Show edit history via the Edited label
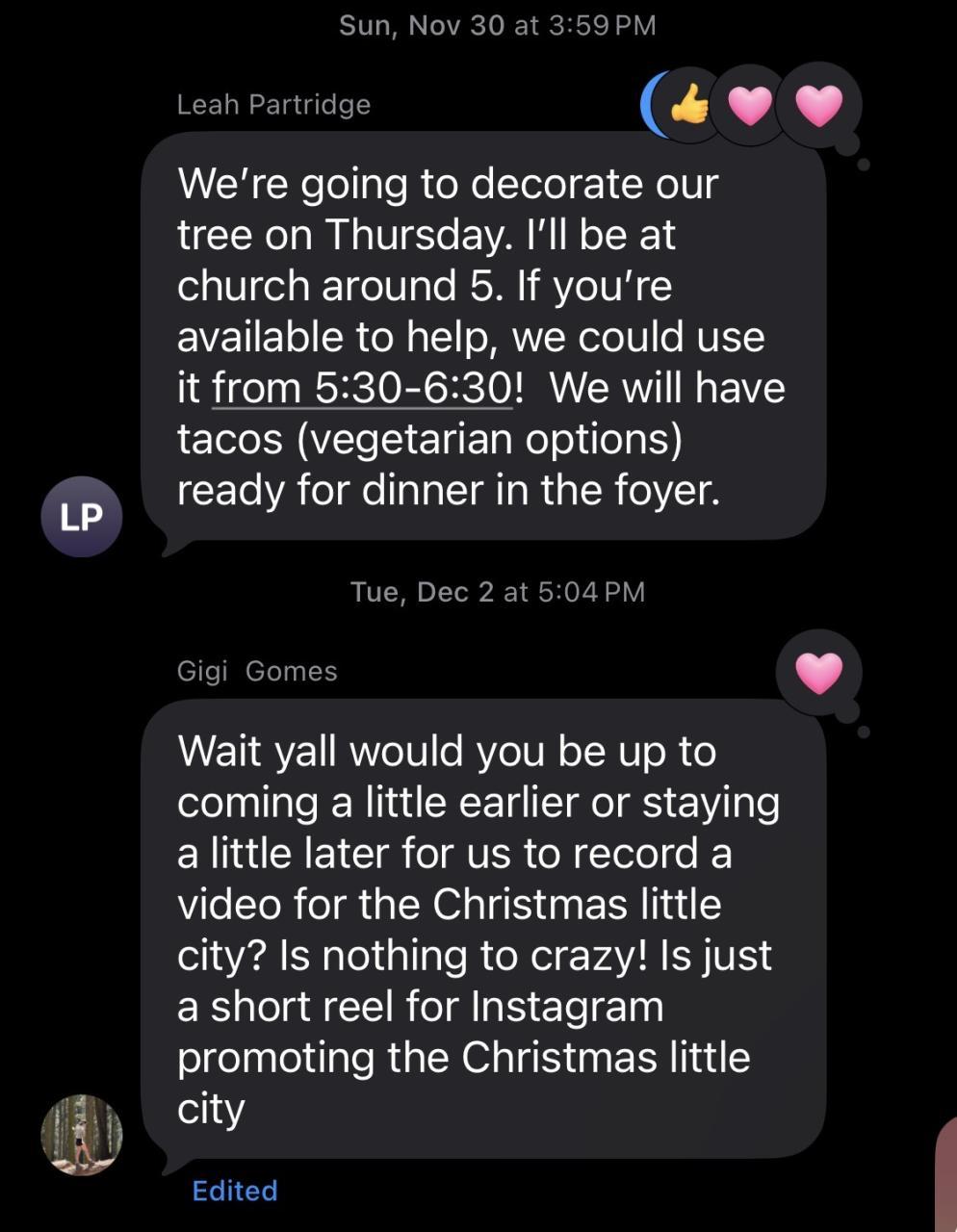 (235, 1191)
